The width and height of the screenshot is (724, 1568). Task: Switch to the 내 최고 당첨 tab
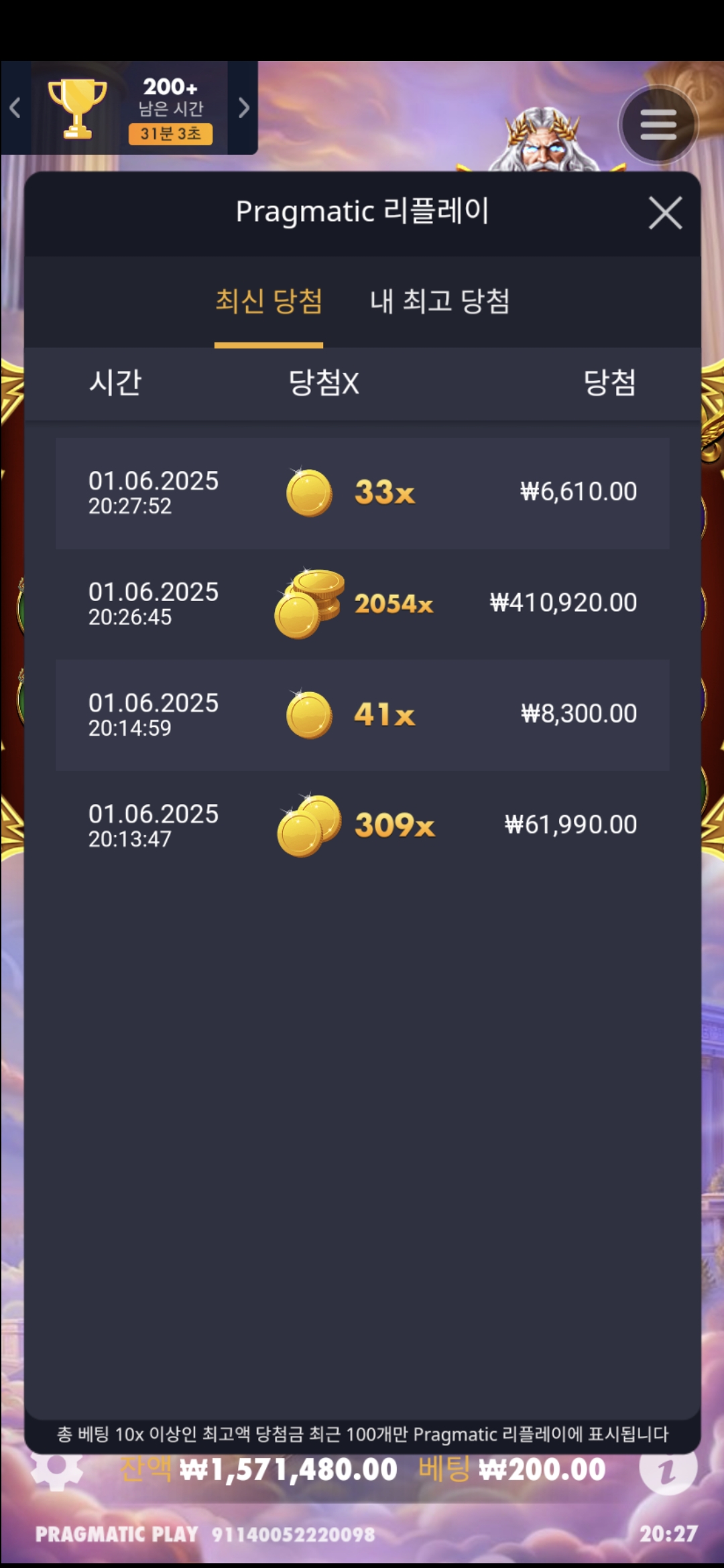click(440, 302)
